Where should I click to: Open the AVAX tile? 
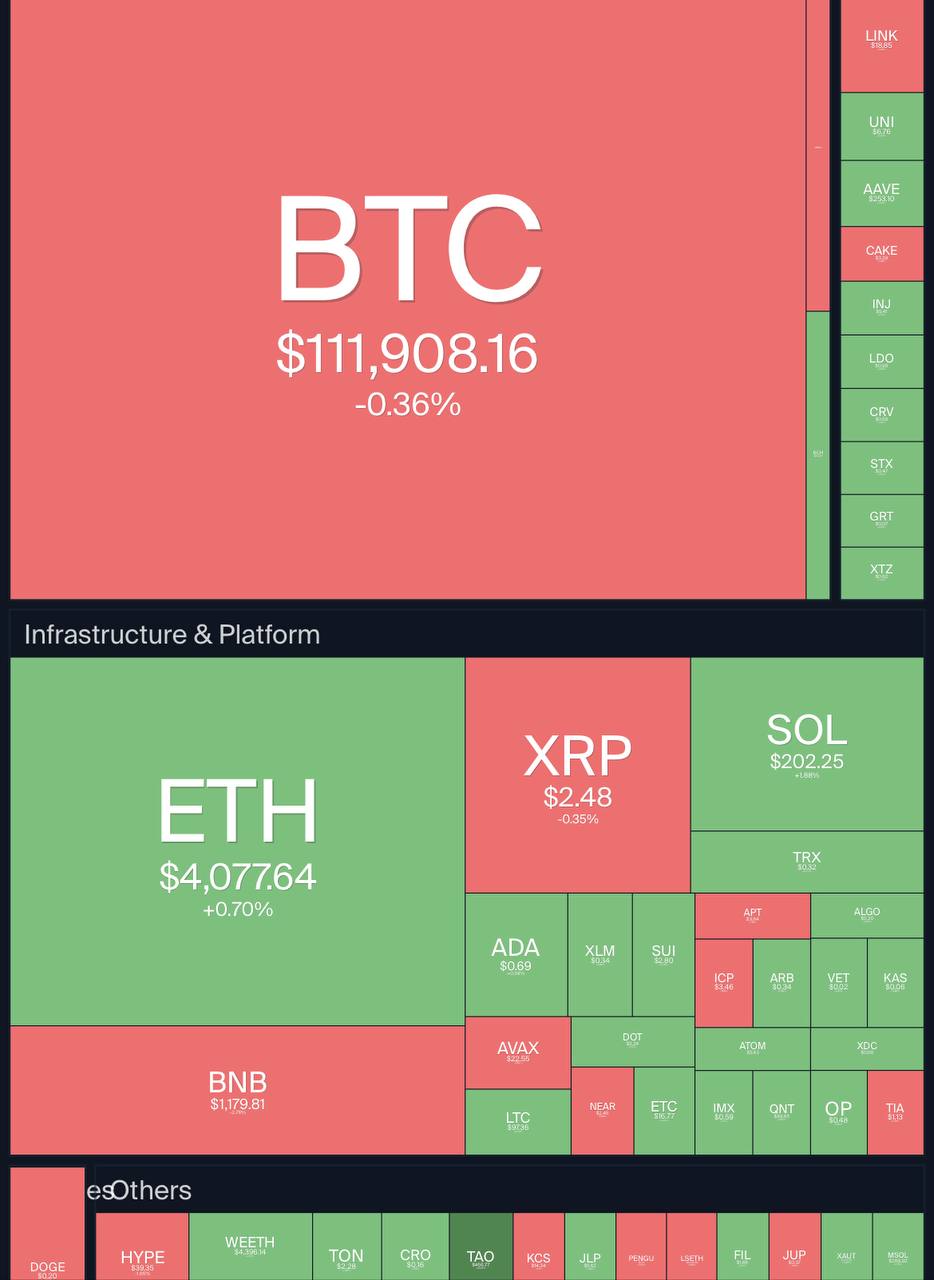[517, 1052]
